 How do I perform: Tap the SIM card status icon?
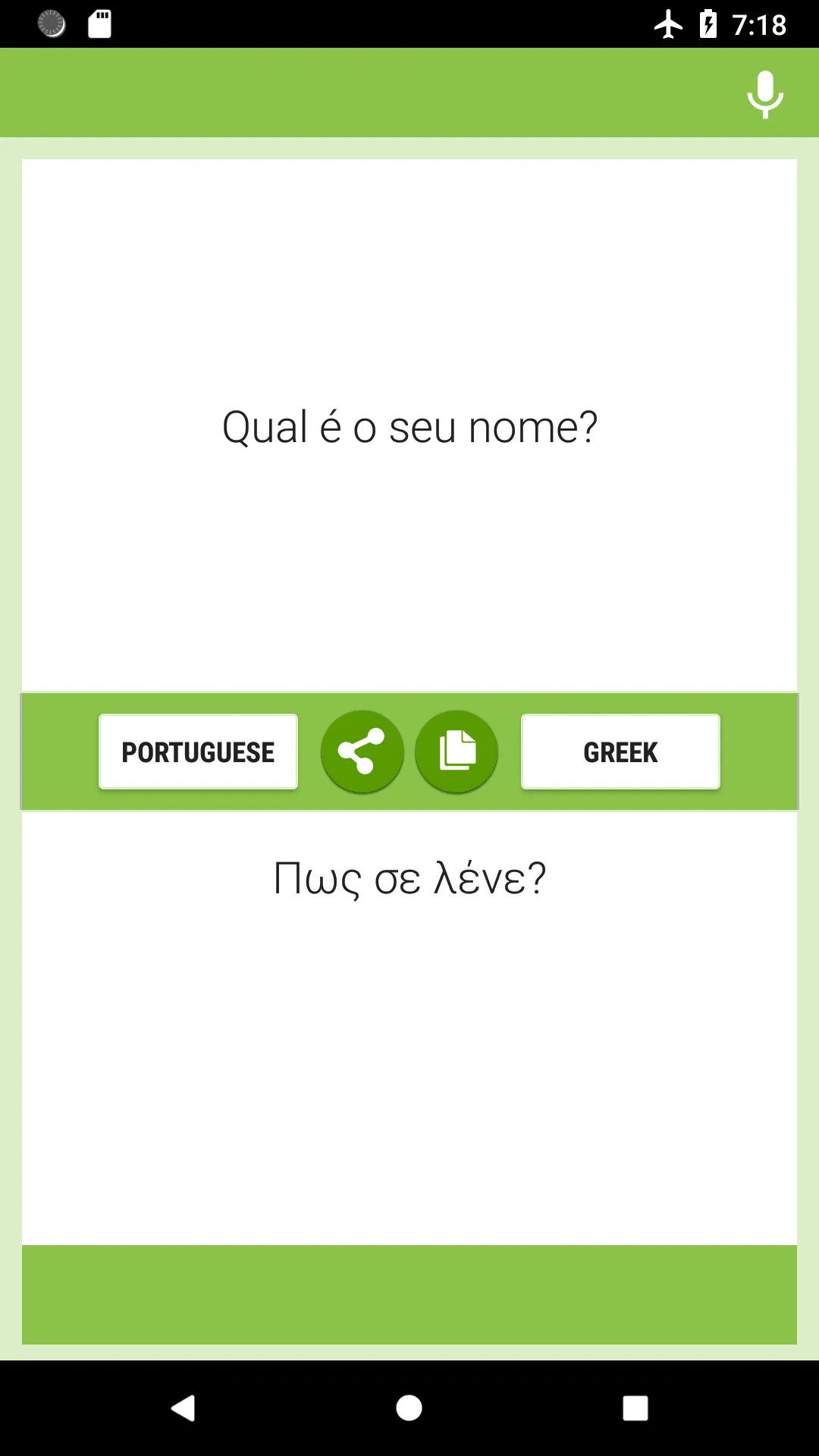coord(99,25)
